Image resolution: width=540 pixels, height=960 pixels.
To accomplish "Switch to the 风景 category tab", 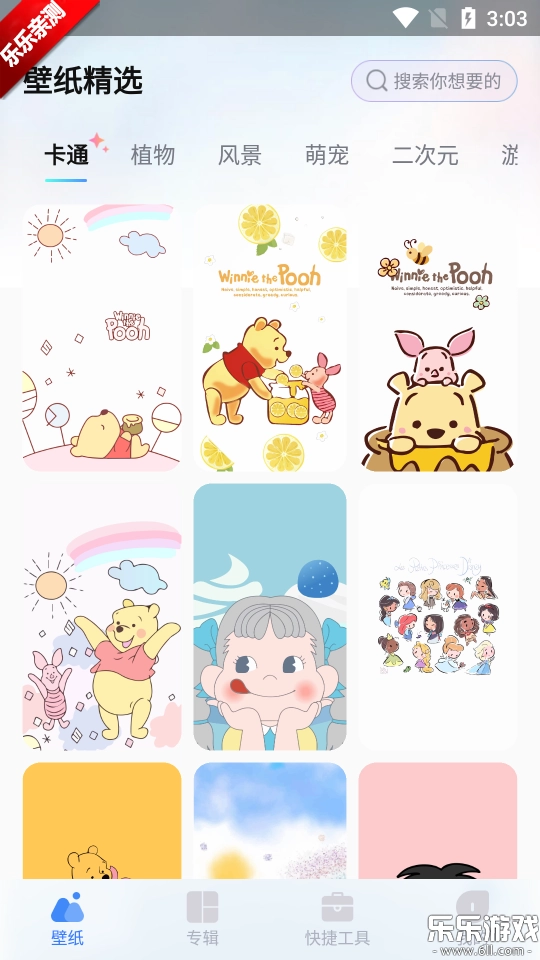I will click(x=239, y=156).
